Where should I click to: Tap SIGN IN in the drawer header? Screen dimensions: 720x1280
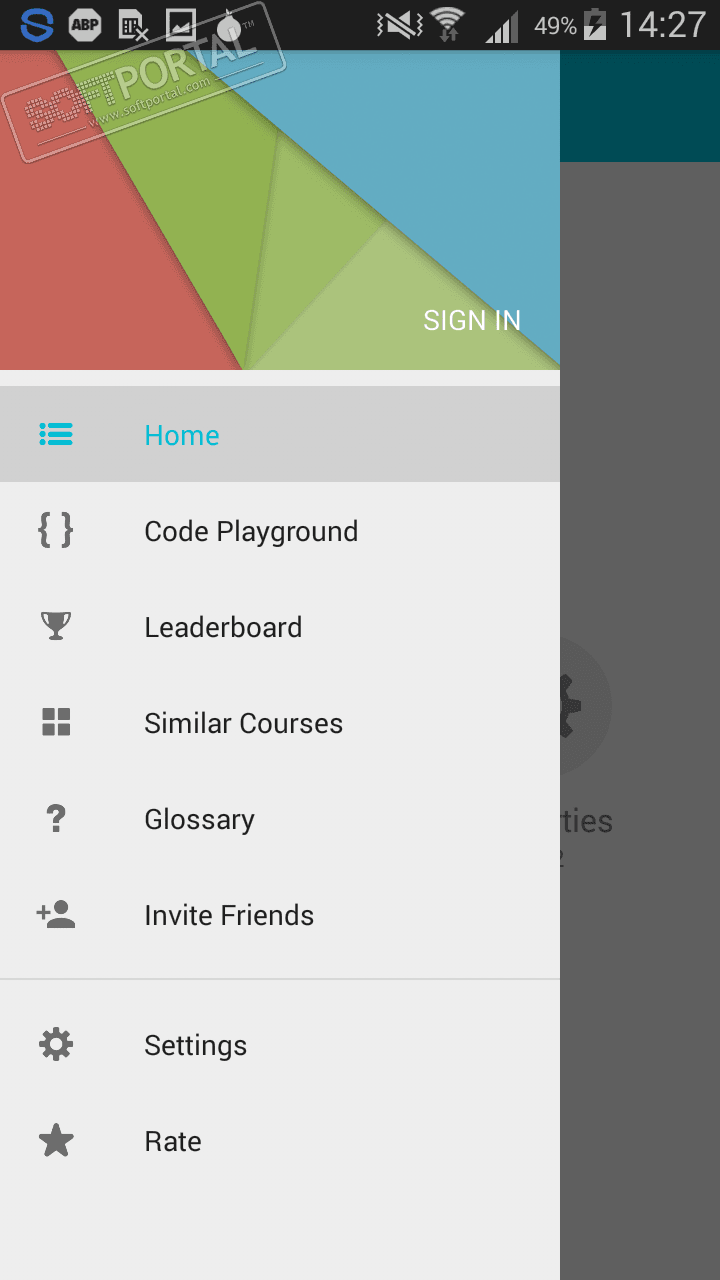pos(471,320)
